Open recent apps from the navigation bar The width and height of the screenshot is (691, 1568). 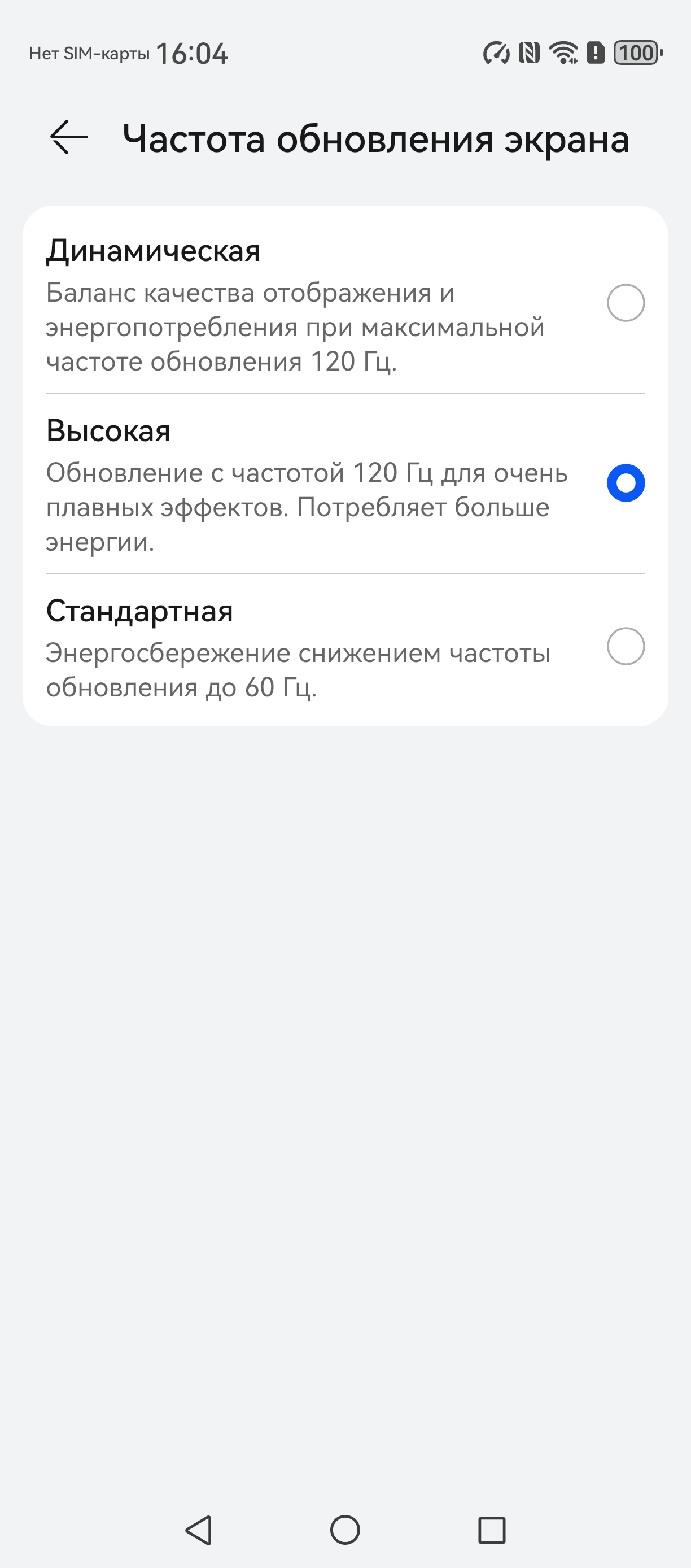pos(492,1530)
